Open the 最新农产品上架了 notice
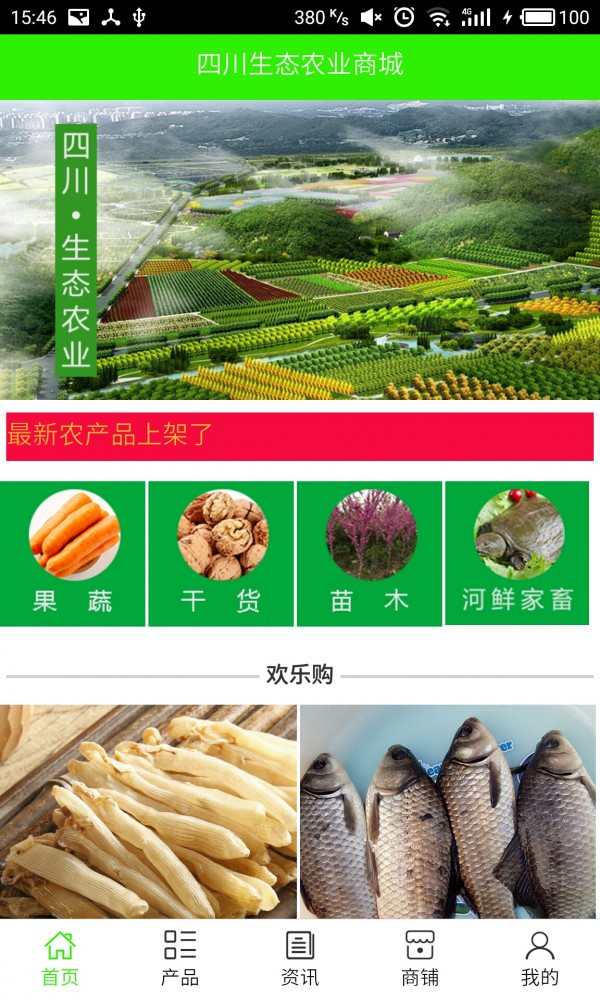 pyautogui.click(x=300, y=436)
